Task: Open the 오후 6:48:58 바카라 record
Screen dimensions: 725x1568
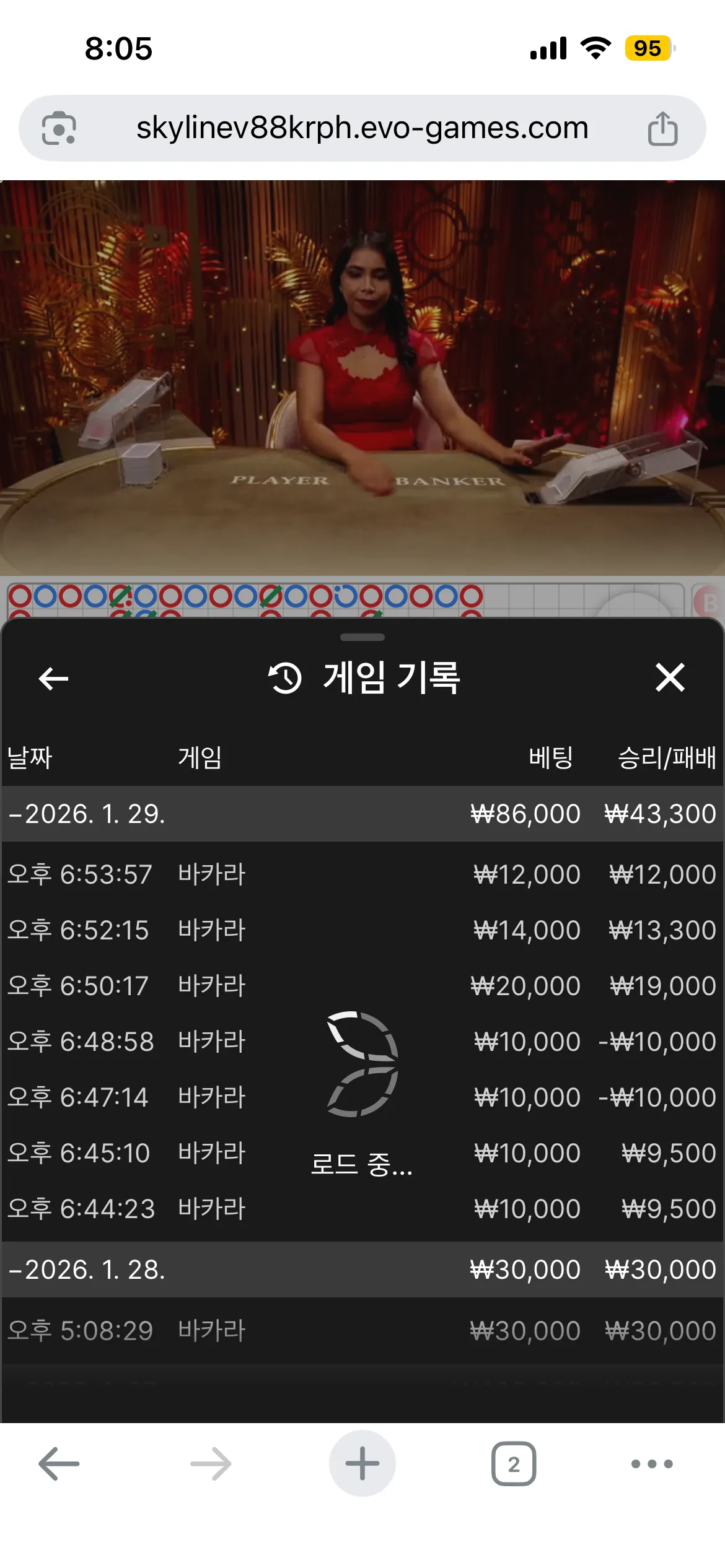Action: [362, 1042]
